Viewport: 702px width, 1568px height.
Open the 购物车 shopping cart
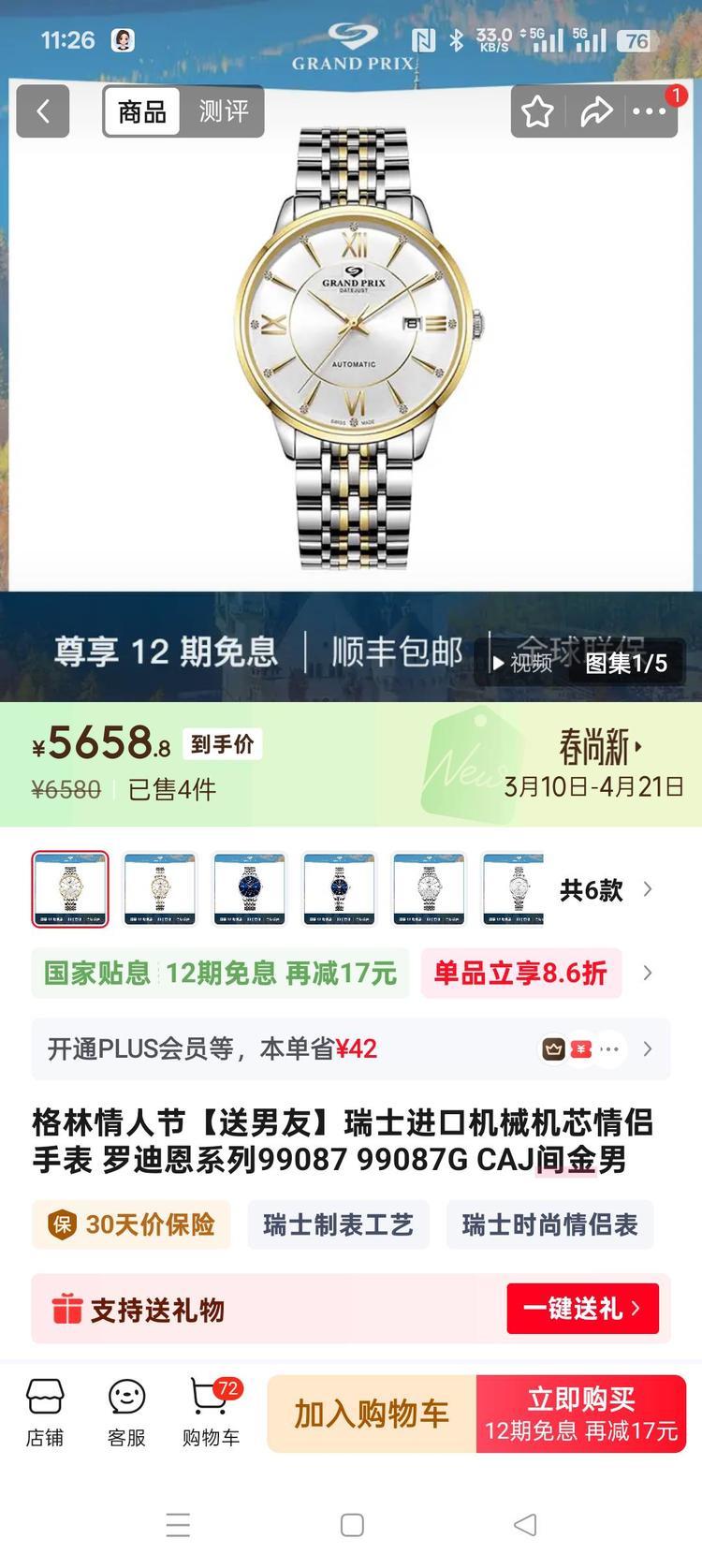[x=211, y=1414]
